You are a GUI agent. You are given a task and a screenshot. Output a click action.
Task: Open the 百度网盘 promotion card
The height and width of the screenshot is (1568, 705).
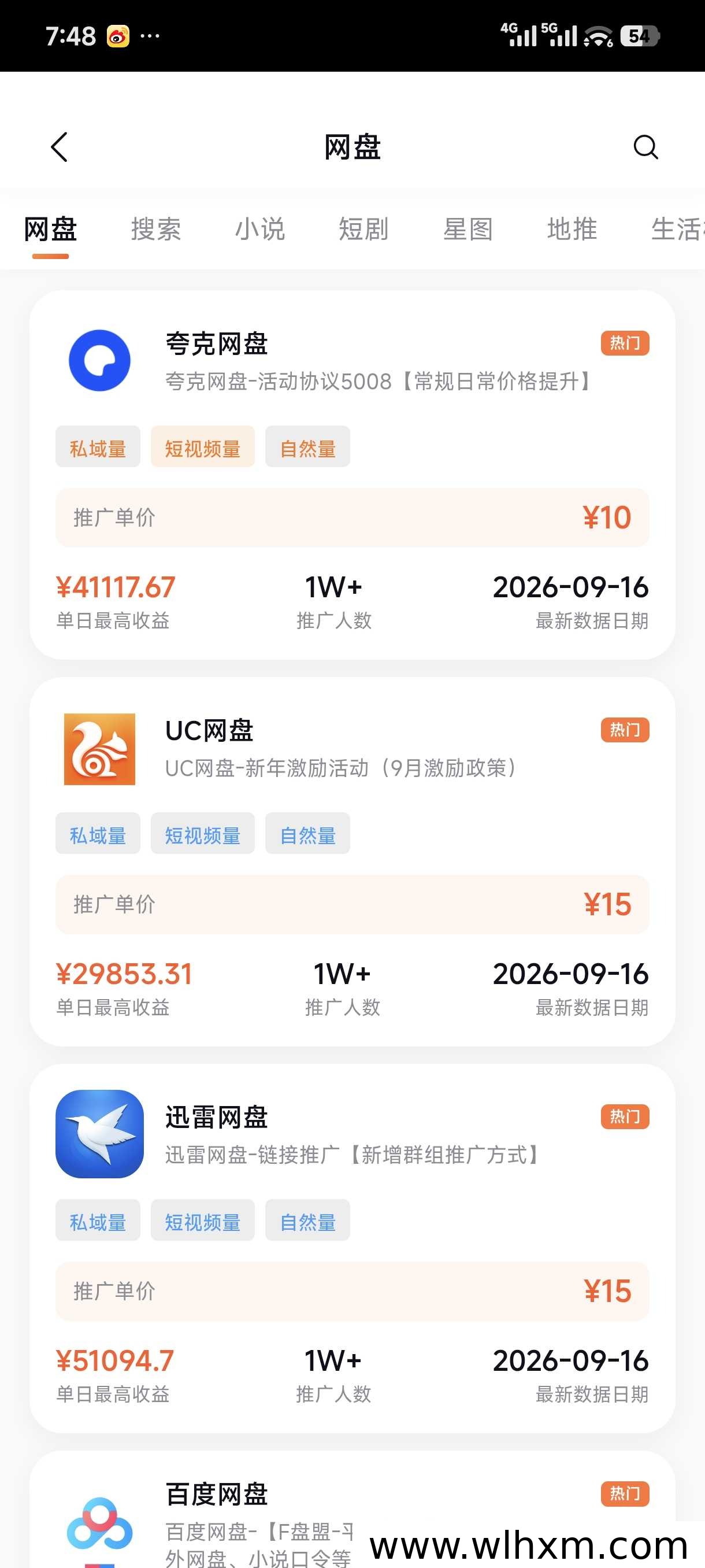(352, 1510)
